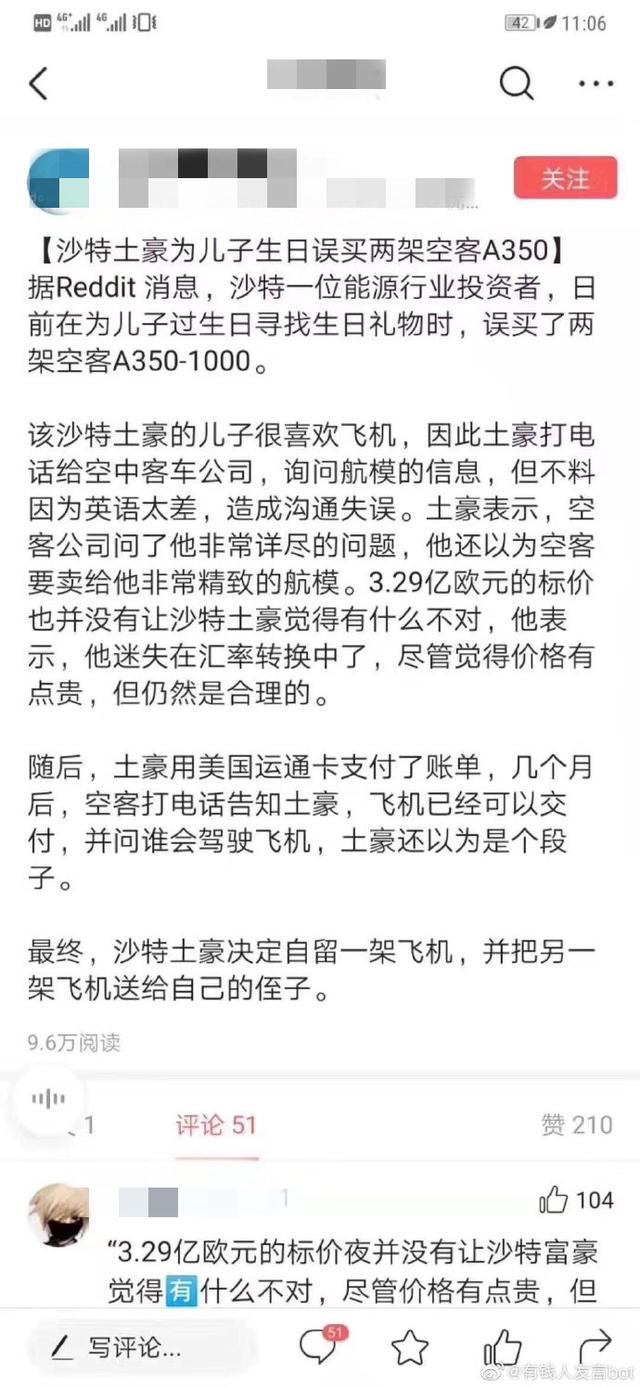Screen dimensions: 640x1387
Task: Switch to the 赞 210 tab
Action: 577,1125
